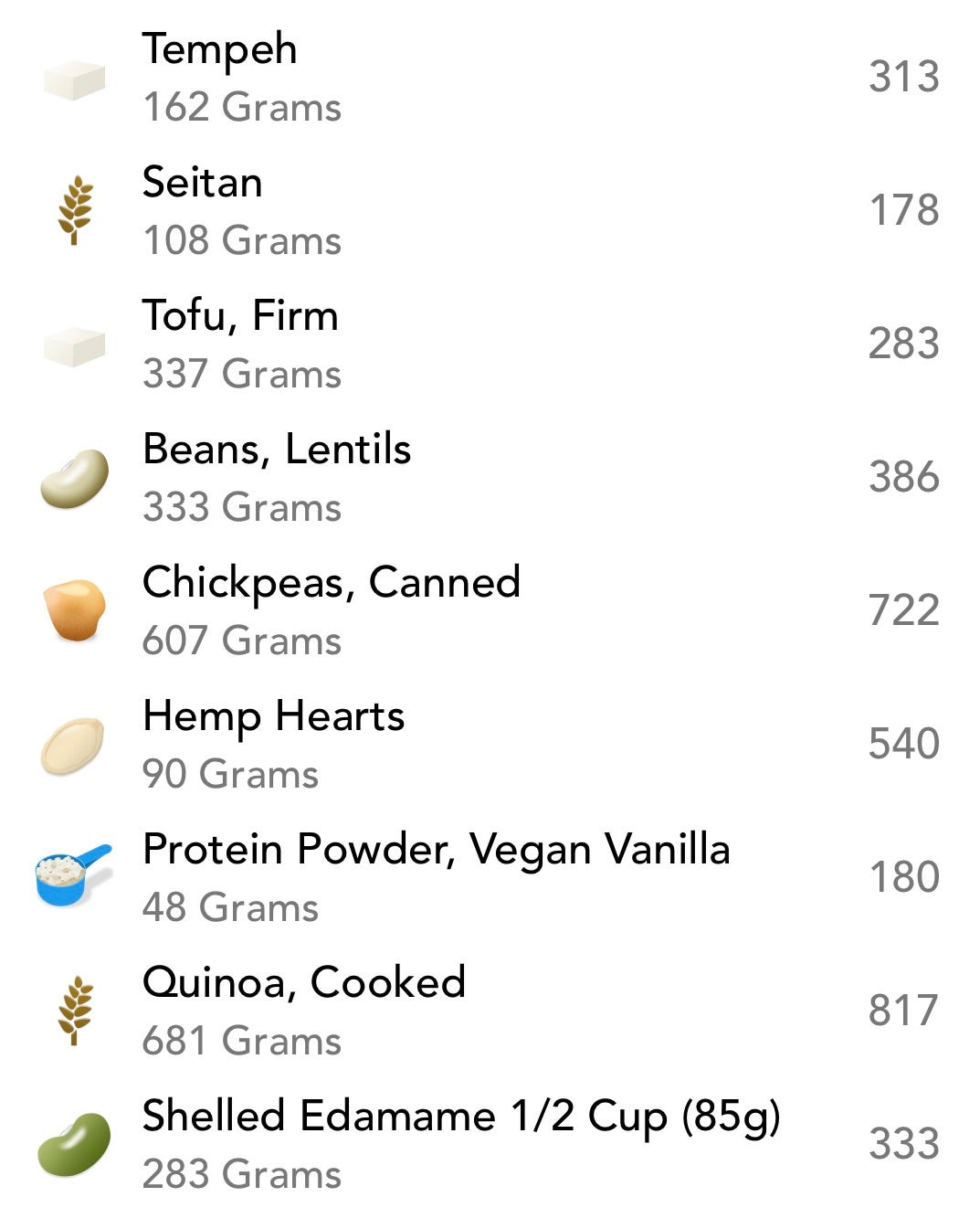Viewport: 980px width, 1218px height.
Task: Click the Beans, Lentils calorie value 386
Action: [905, 478]
